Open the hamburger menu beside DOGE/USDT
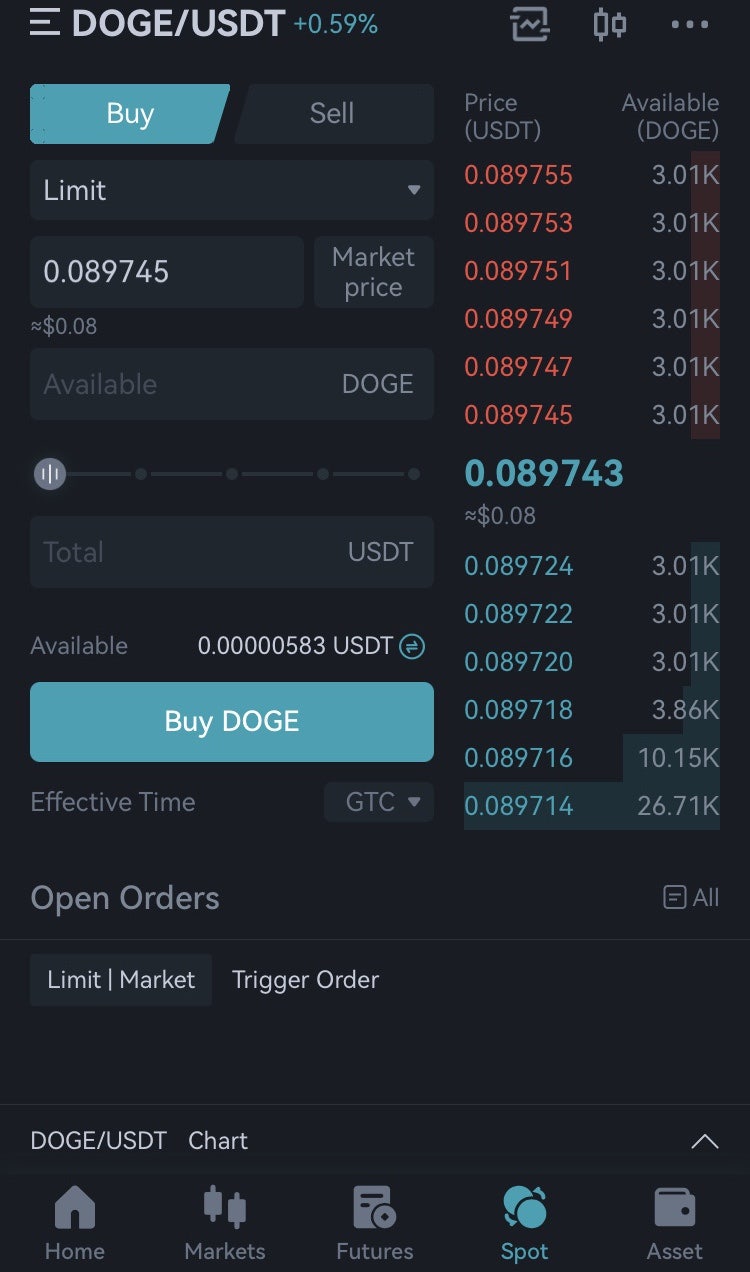This screenshot has width=750, height=1272. click(x=45, y=22)
